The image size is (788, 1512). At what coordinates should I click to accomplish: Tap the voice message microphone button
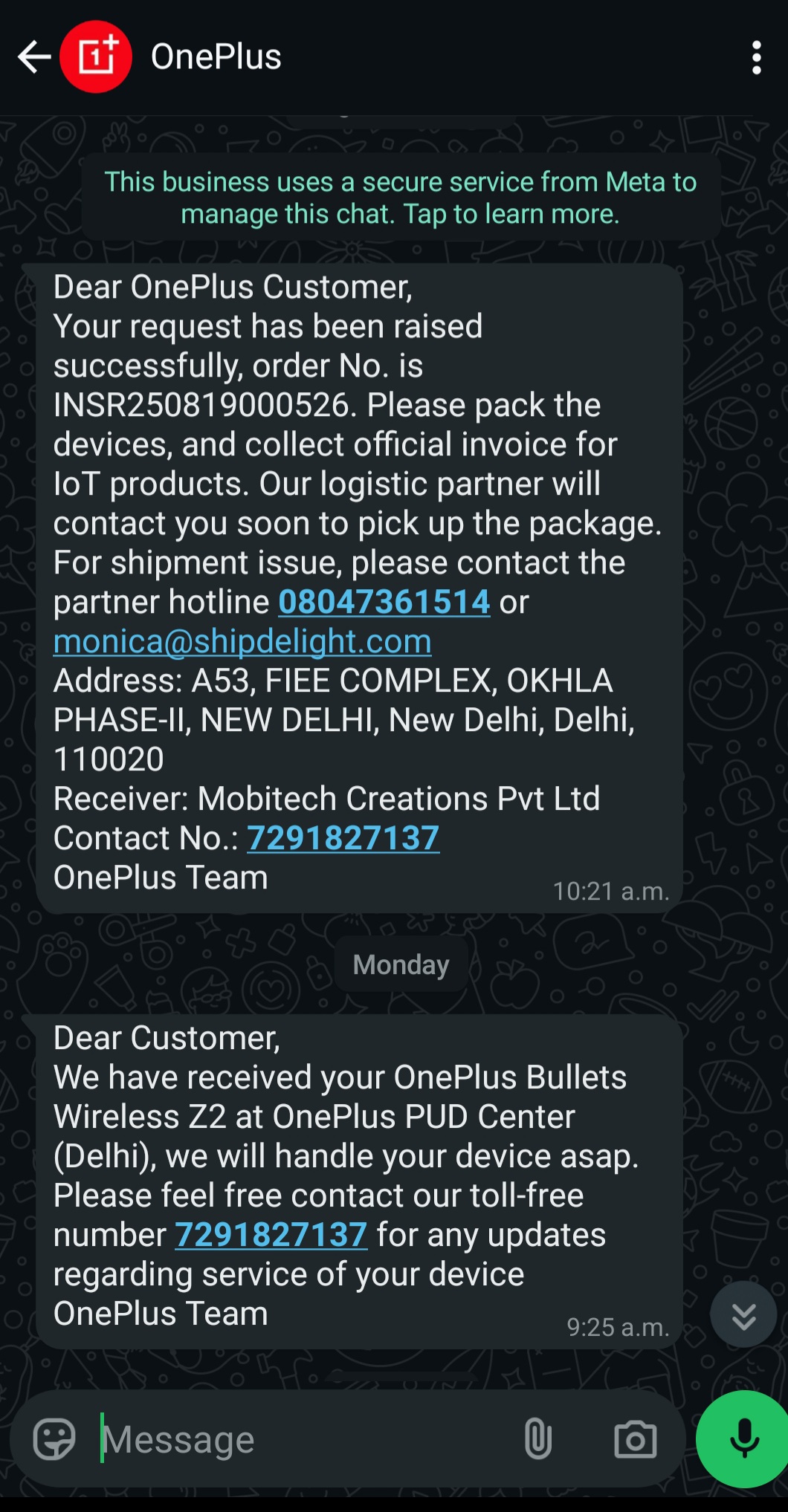[x=743, y=1439]
